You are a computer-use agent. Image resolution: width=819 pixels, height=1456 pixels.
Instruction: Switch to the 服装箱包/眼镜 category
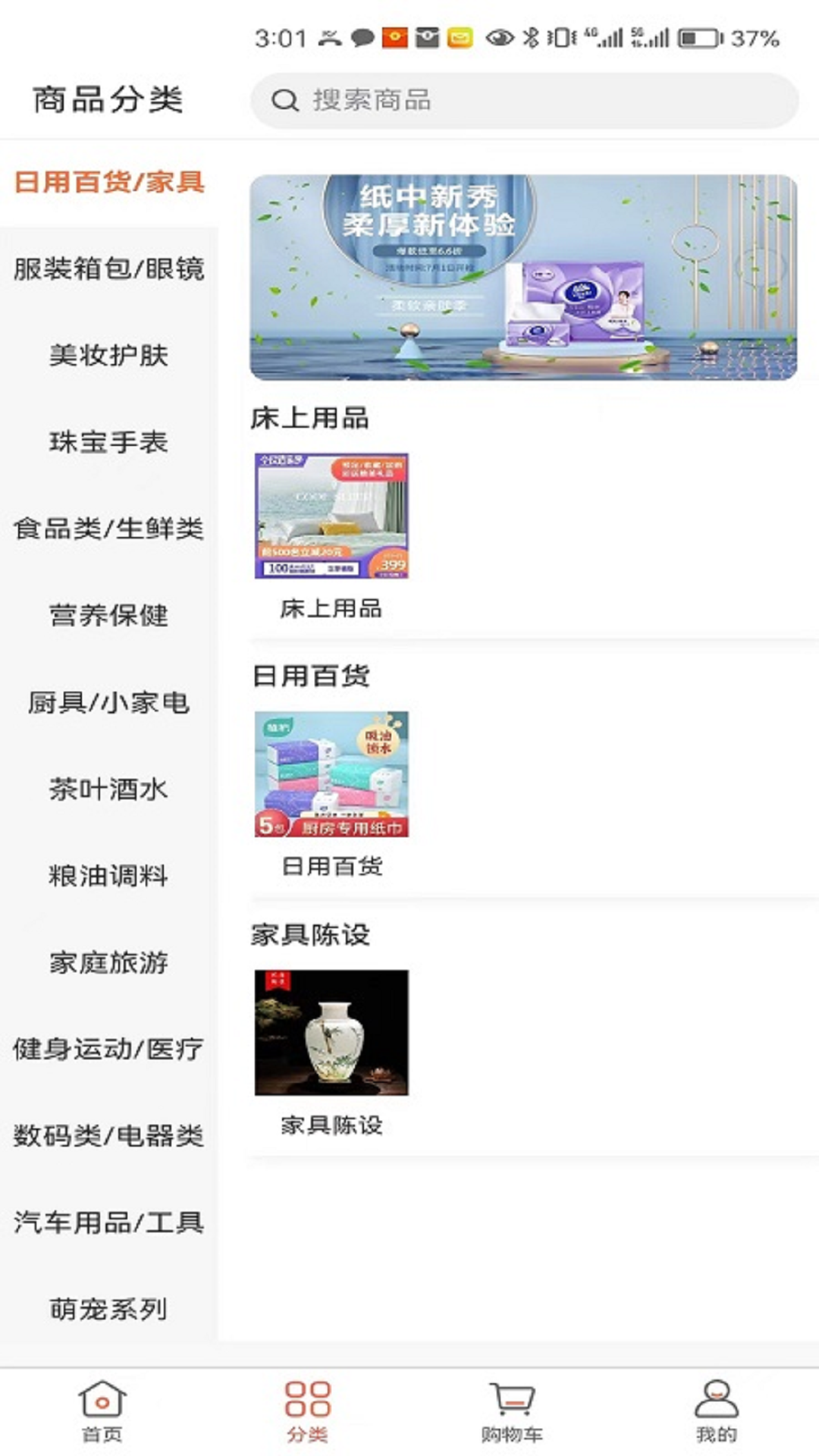click(x=106, y=269)
